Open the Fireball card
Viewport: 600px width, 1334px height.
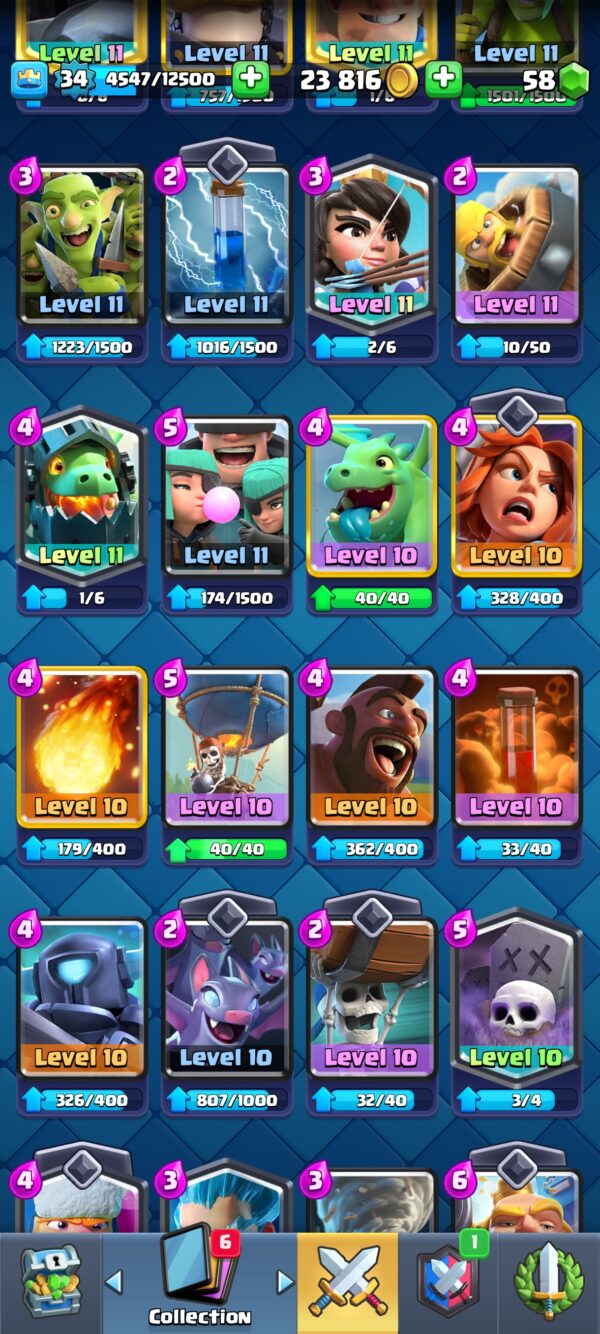81,748
